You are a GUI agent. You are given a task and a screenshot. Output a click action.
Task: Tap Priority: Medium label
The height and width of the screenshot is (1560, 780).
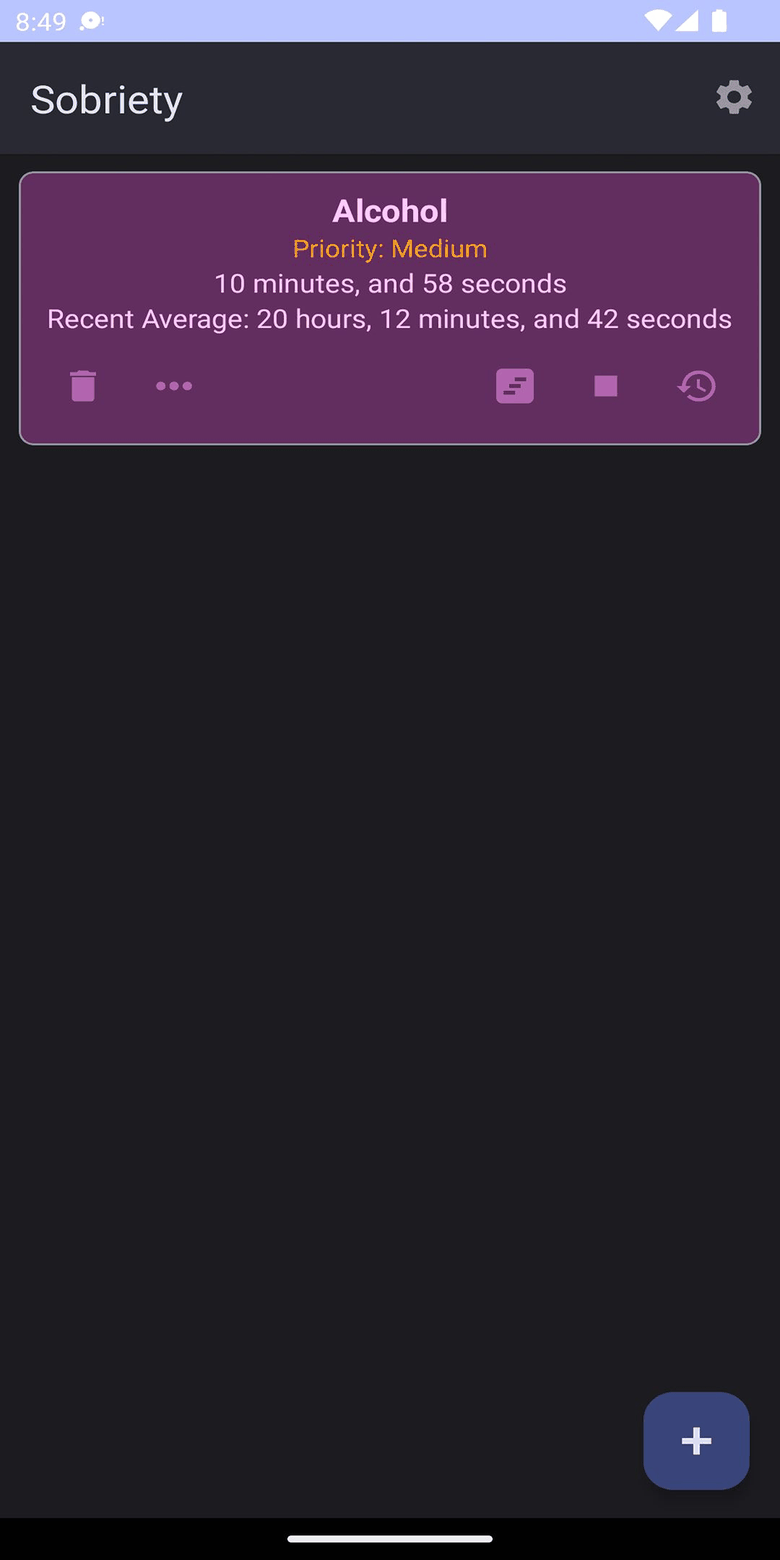tap(389, 248)
